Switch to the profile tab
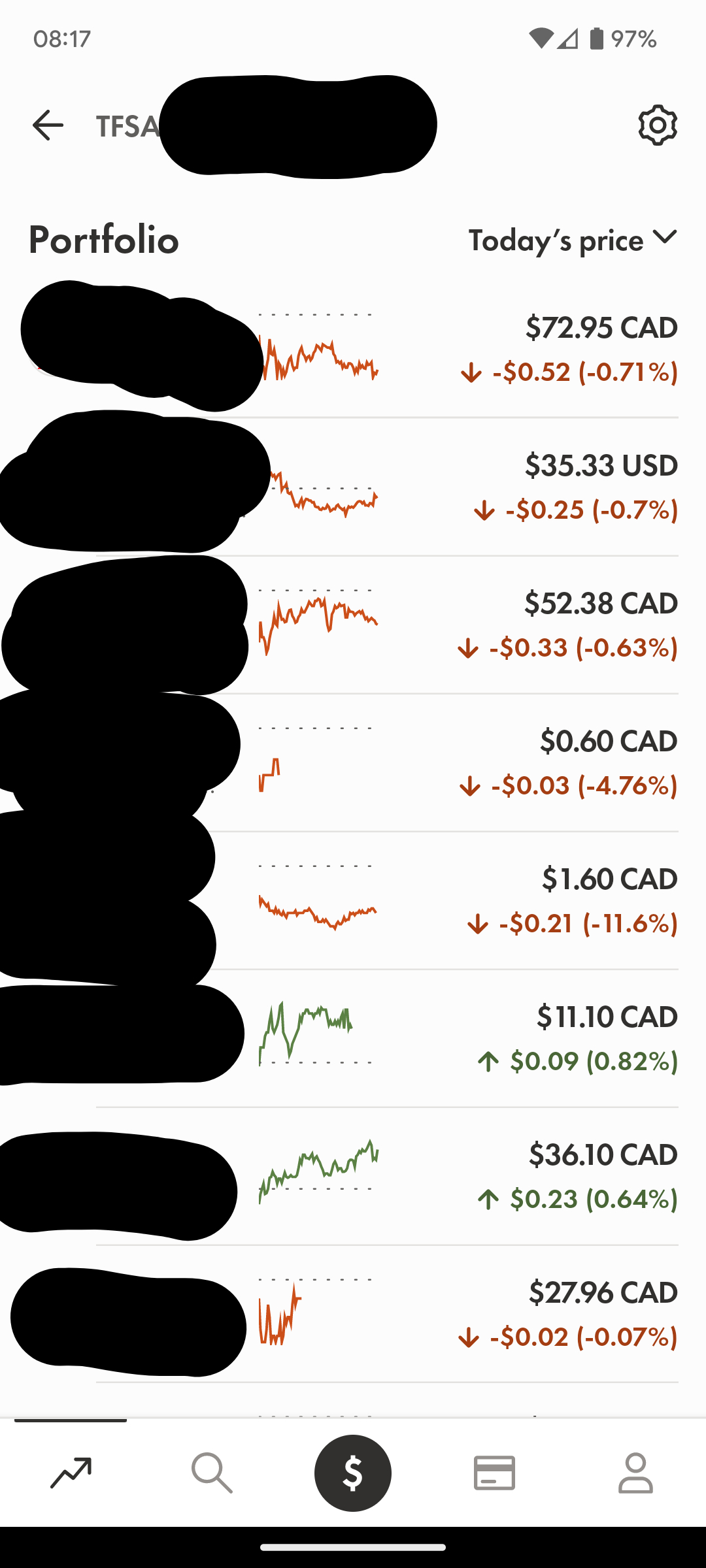The image size is (706, 1568). tap(635, 1473)
